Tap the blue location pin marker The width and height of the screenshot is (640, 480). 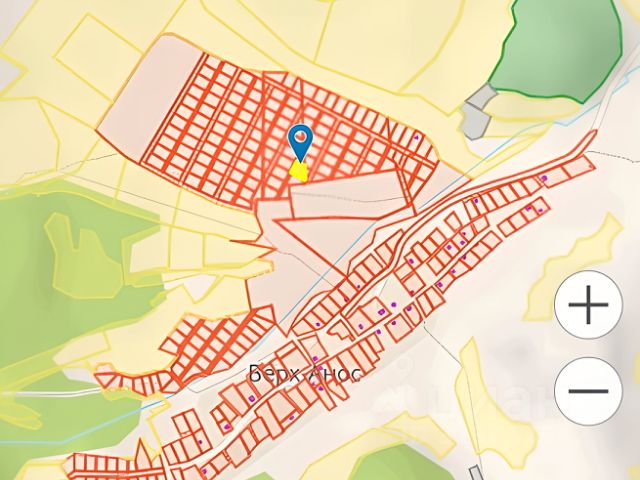click(300, 141)
